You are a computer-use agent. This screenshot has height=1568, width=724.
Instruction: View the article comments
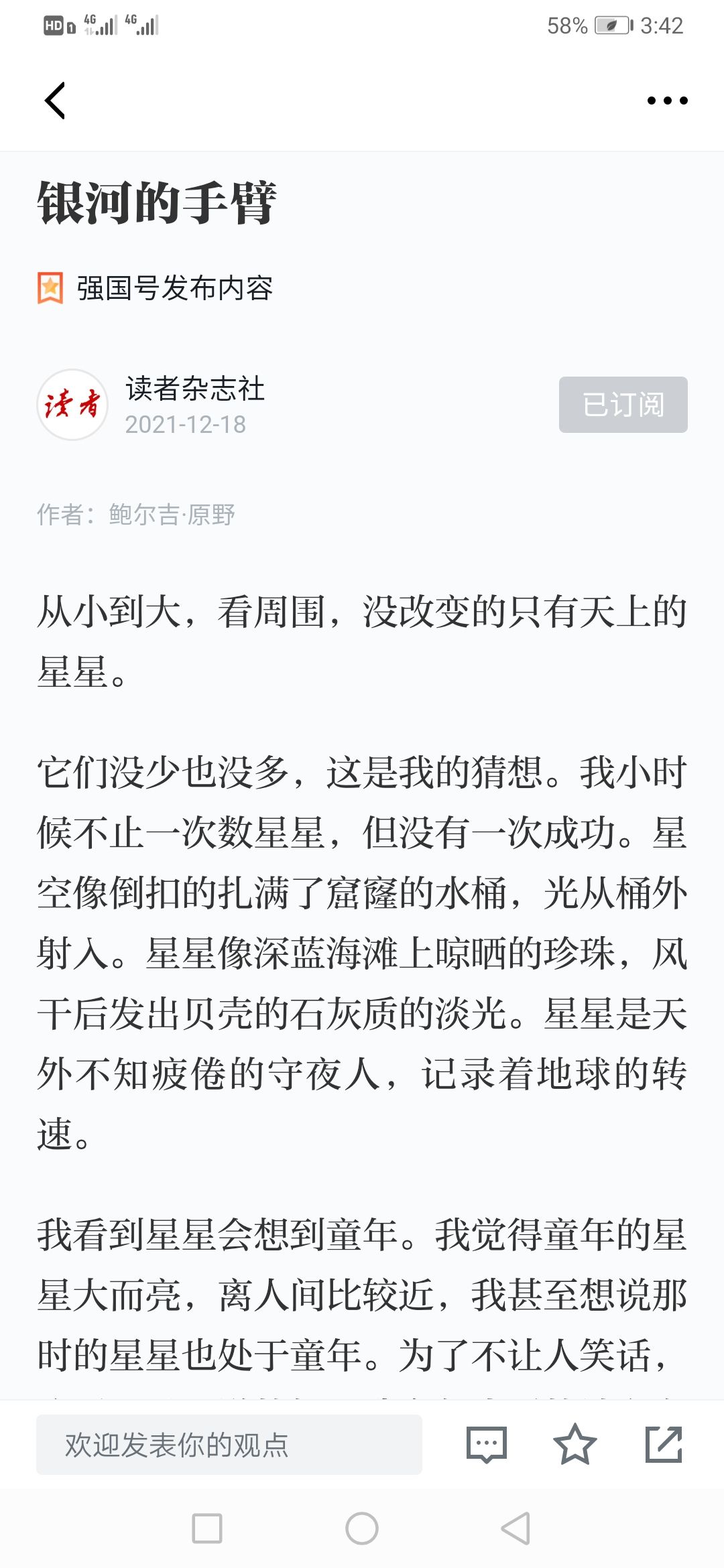click(x=486, y=1445)
